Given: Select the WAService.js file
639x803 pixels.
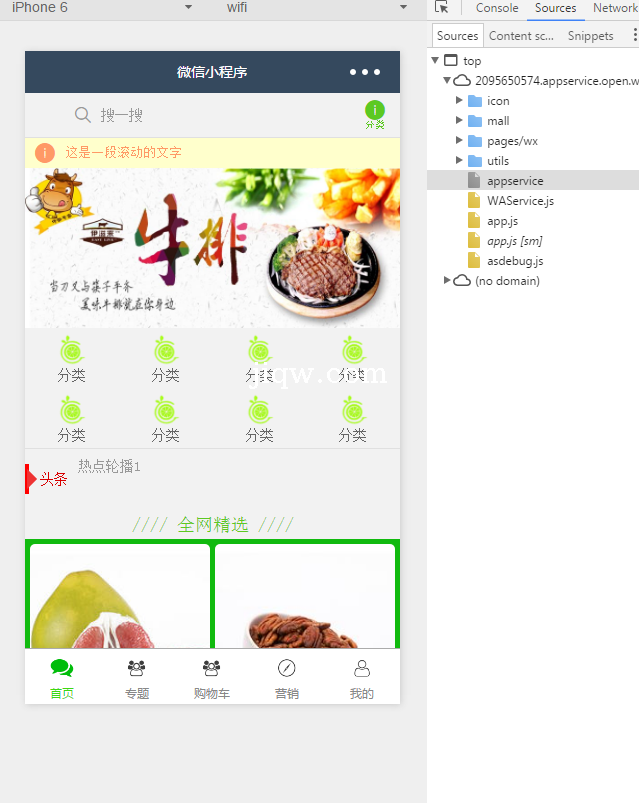Looking at the screenshot, I should pyautogui.click(x=520, y=201).
